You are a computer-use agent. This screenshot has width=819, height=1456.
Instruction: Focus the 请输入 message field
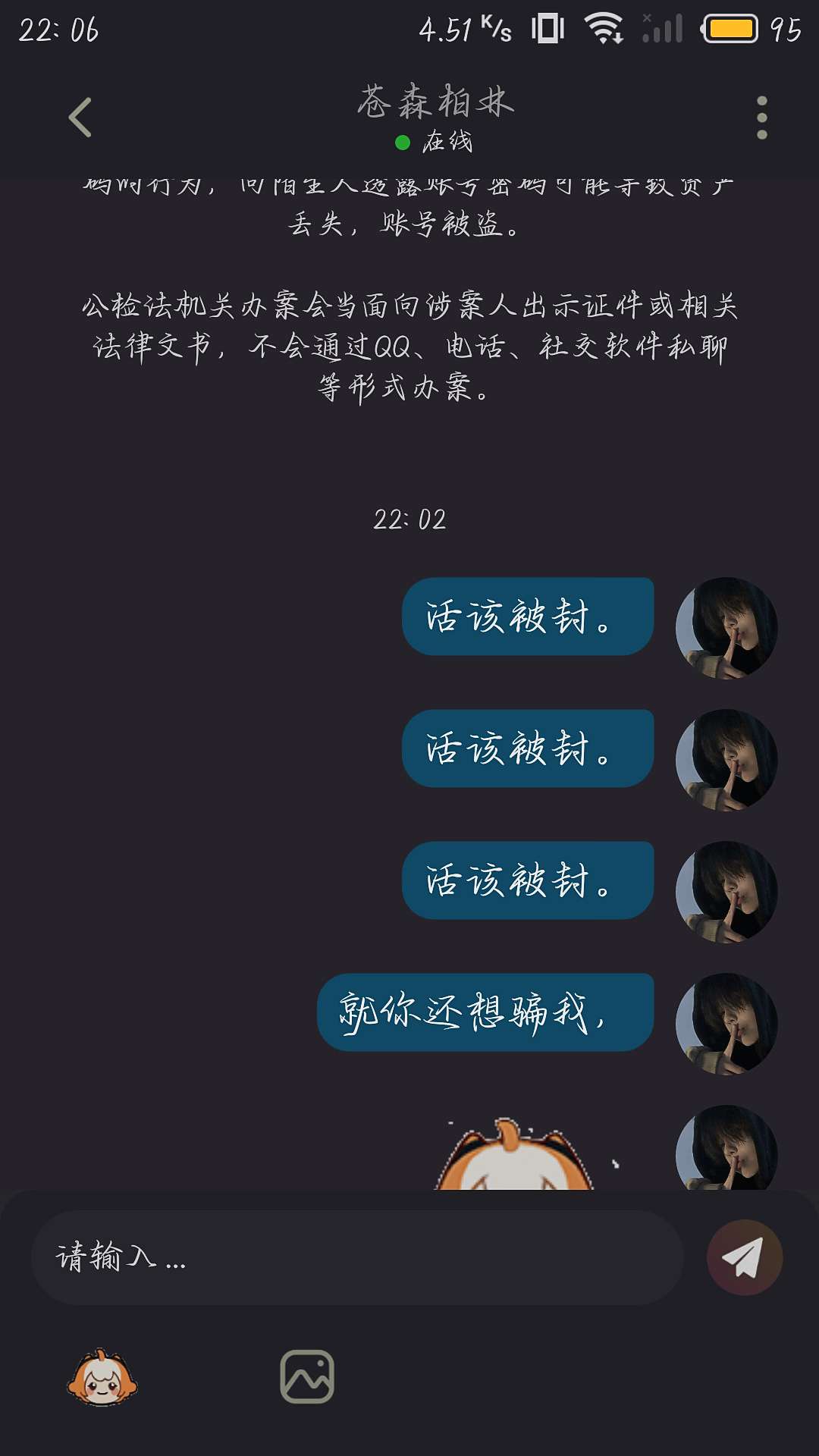[356, 1257]
